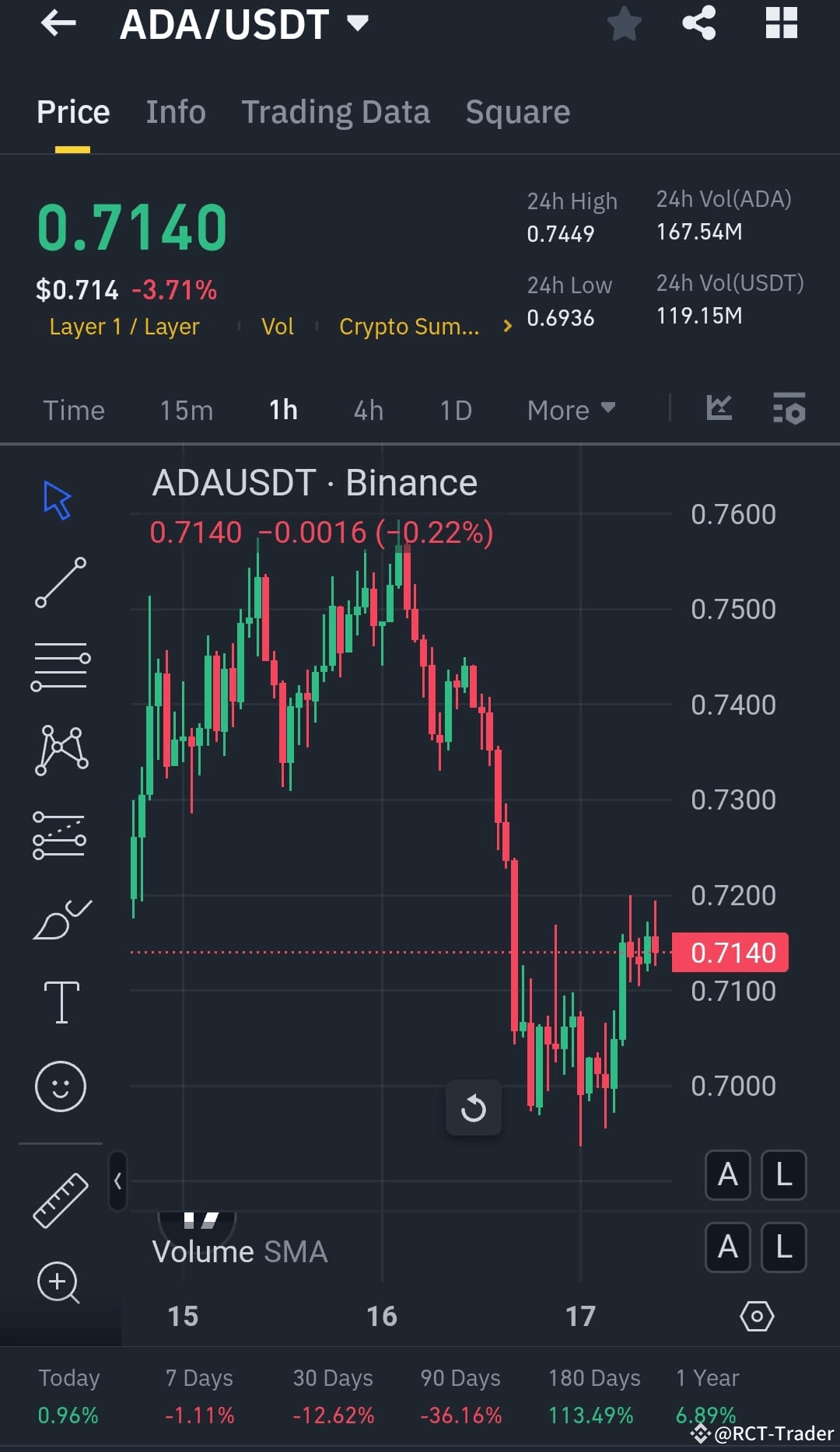Select the ruler measurement tool
This screenshot has height=1452, width=840.
[59, 1199]
